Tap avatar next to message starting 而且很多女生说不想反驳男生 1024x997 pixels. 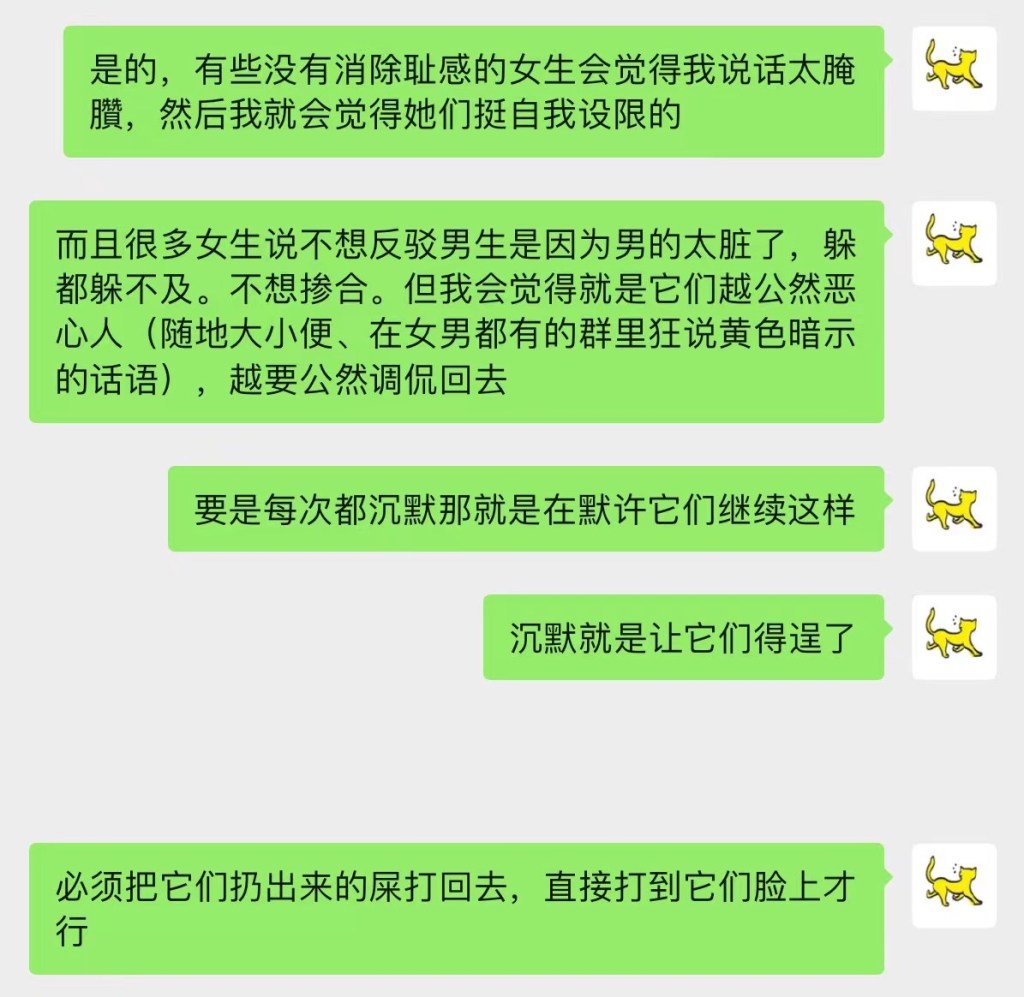pyautogui.click(x=954, y=243)
